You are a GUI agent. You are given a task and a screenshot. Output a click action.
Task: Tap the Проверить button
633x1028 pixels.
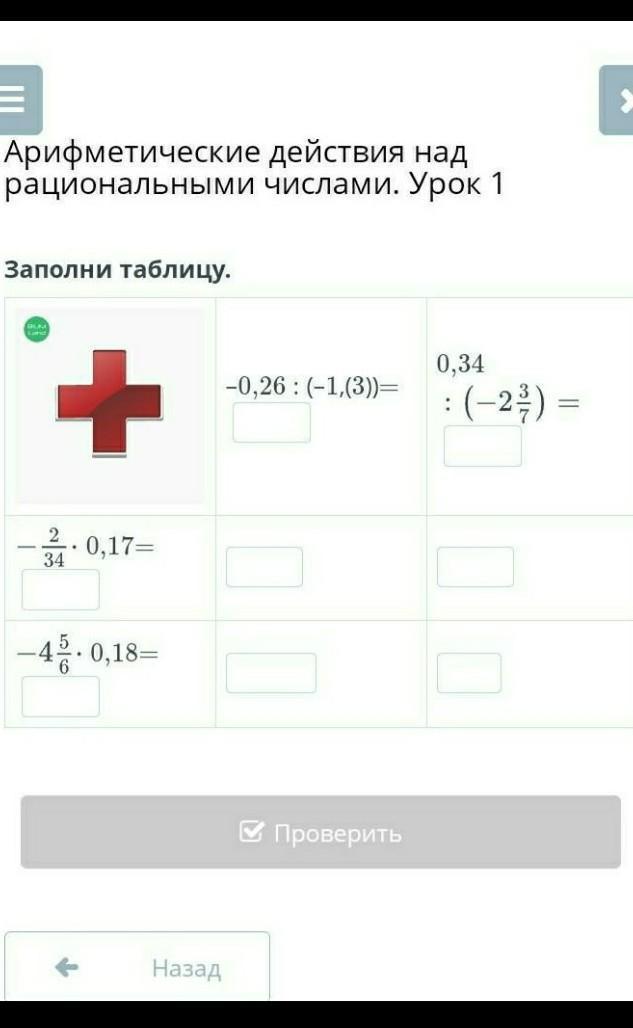[320, 832]
